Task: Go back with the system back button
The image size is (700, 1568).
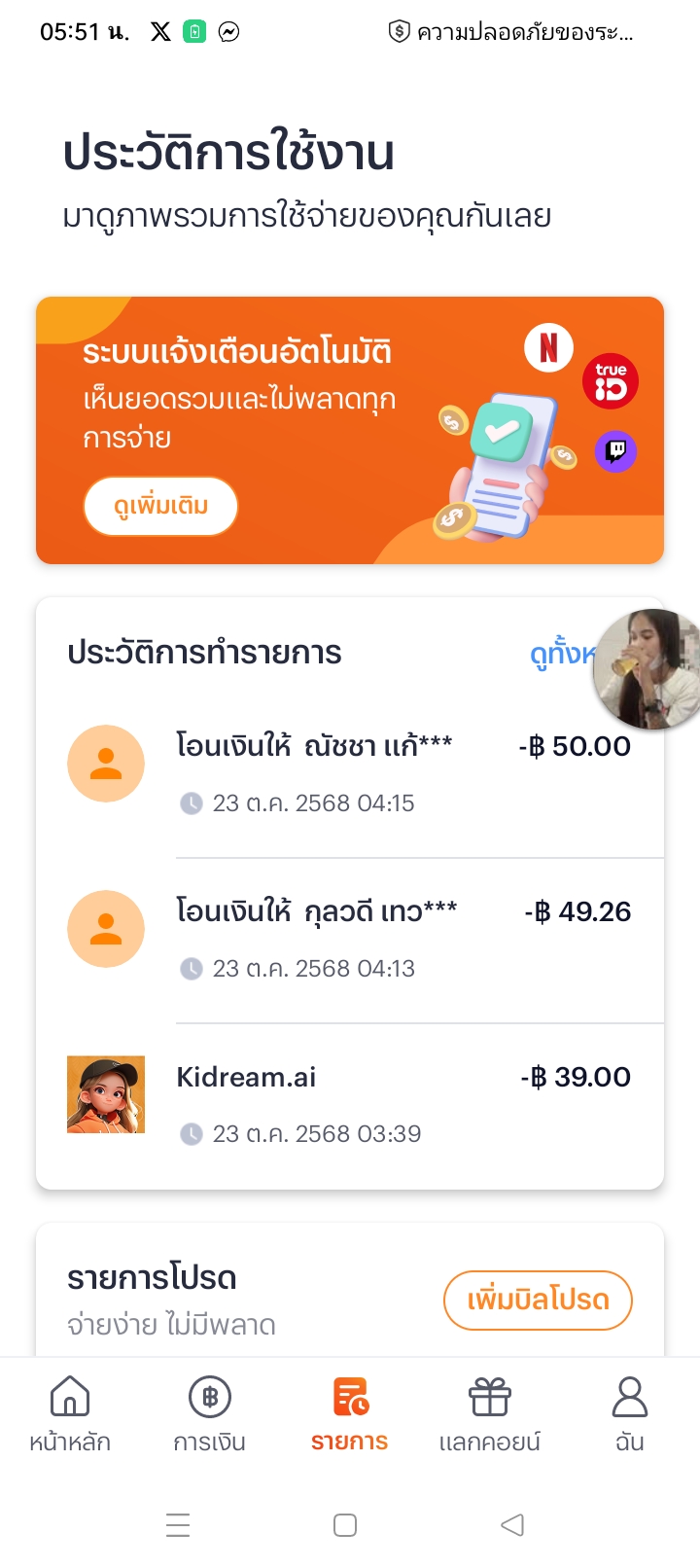Action: [512, 1525]
